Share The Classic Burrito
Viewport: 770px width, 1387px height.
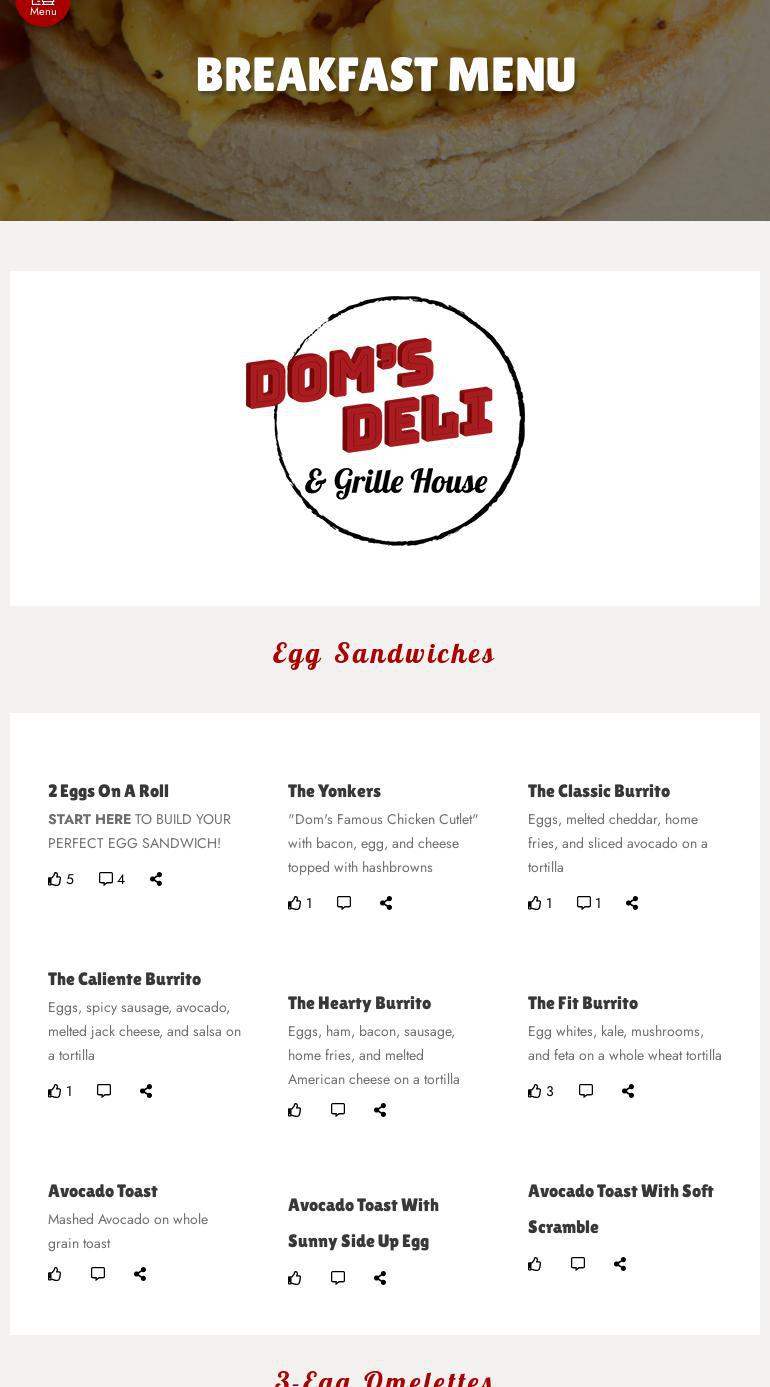(632, 903)
